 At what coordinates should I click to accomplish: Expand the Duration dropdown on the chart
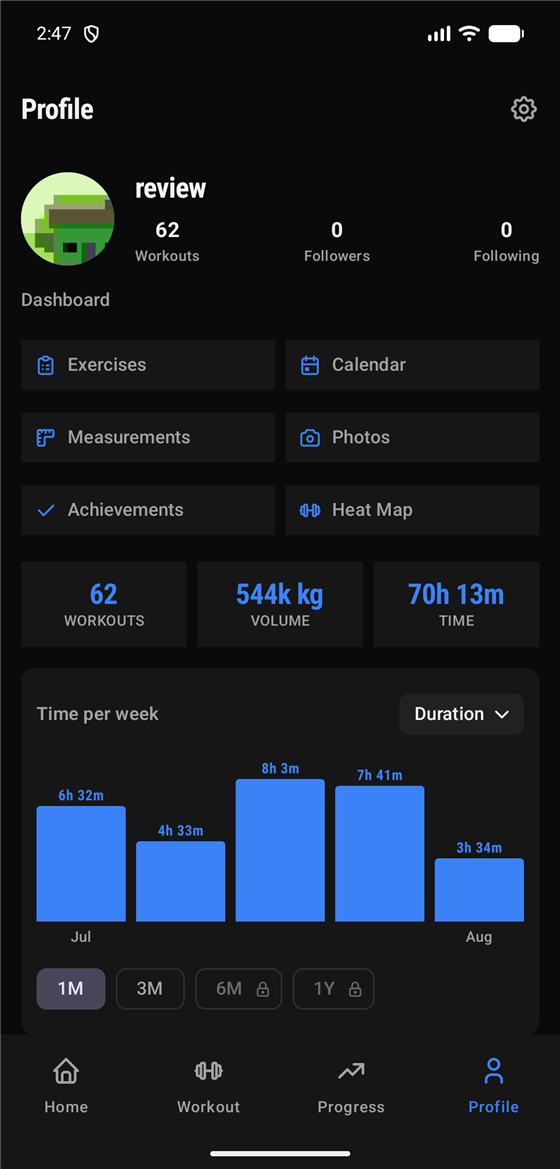462,714
